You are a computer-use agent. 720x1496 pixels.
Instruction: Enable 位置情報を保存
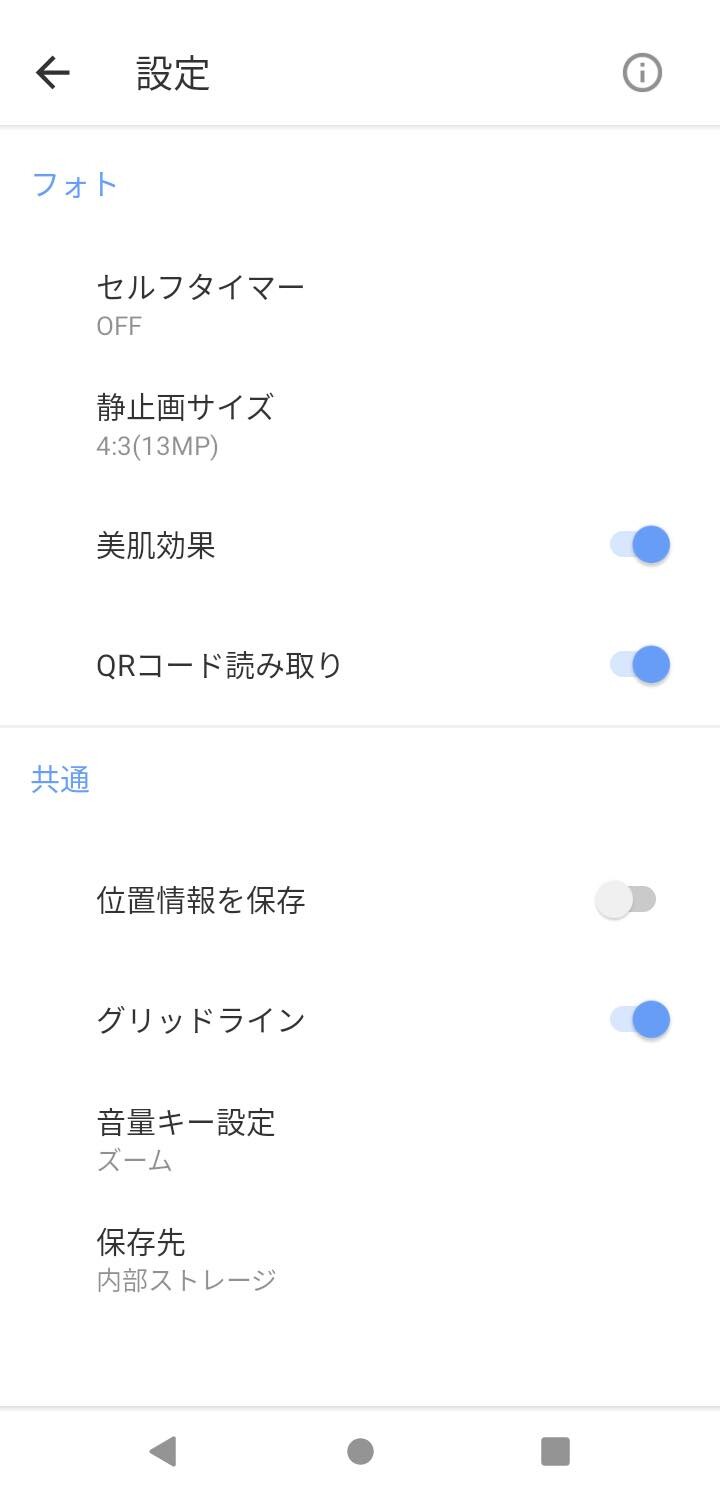tap(627, 900)
